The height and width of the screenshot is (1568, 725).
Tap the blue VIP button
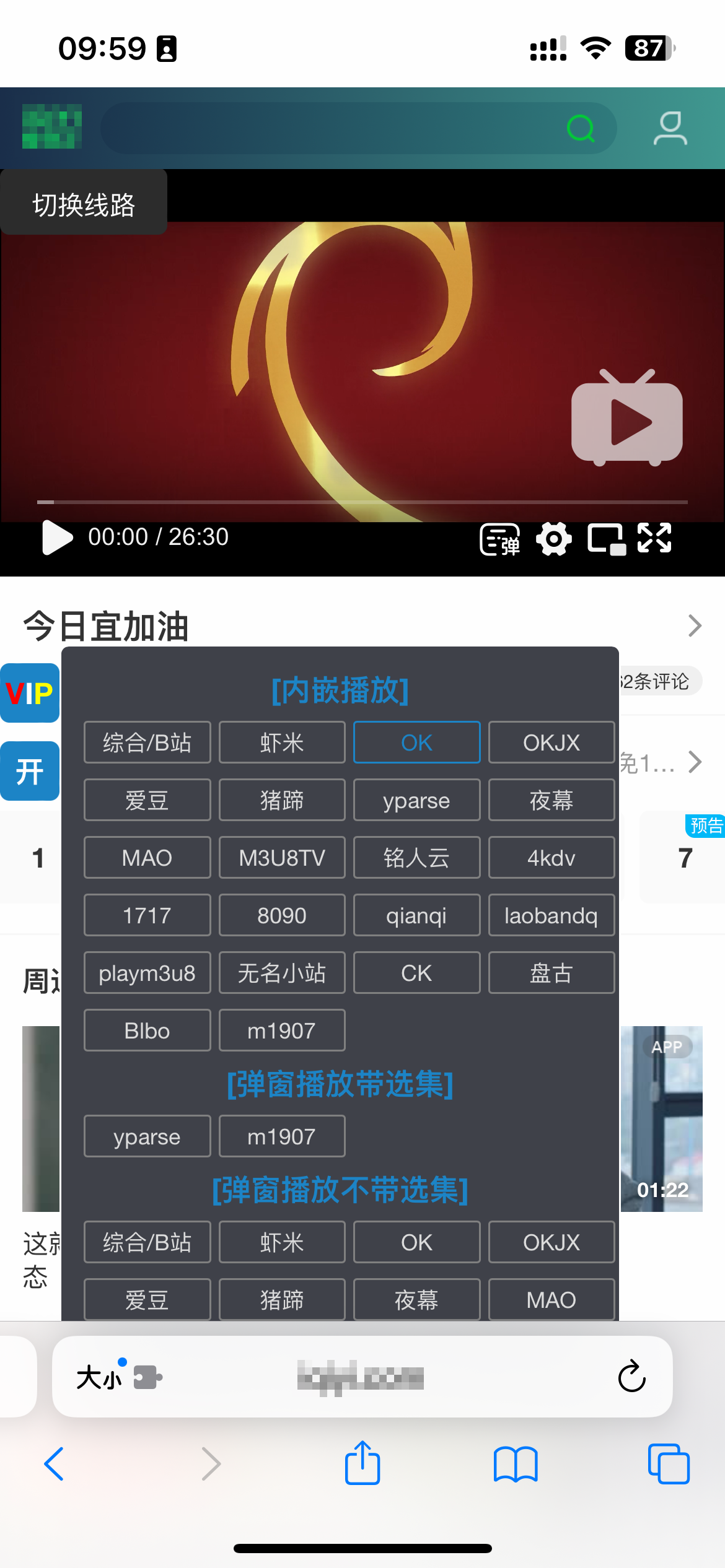(30, 693)
